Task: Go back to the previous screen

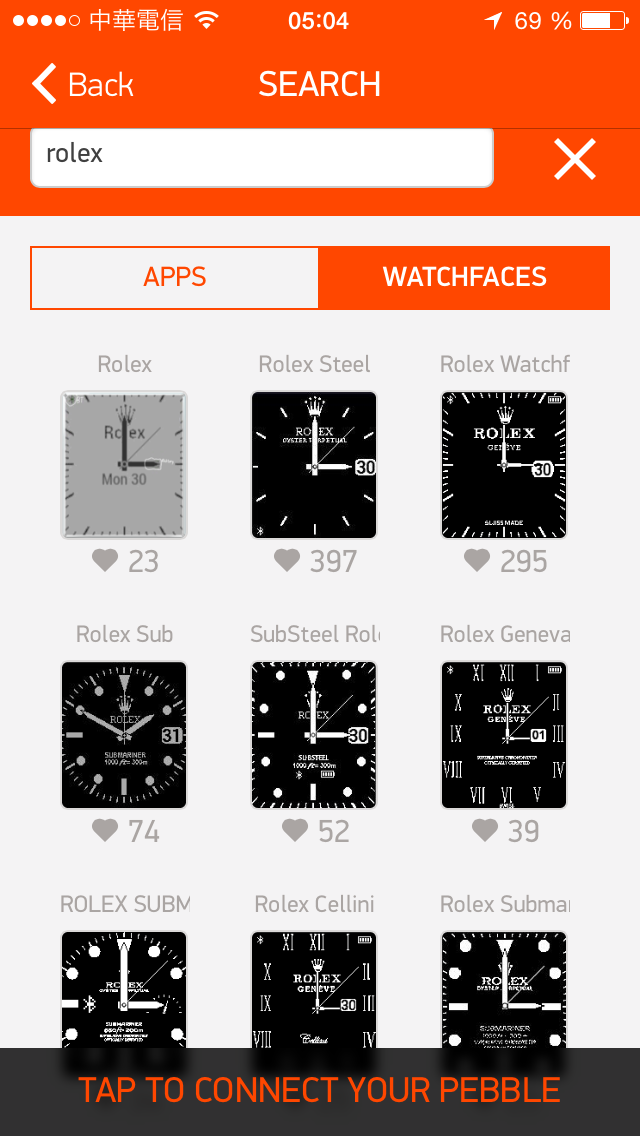Action: click(83, 85)
